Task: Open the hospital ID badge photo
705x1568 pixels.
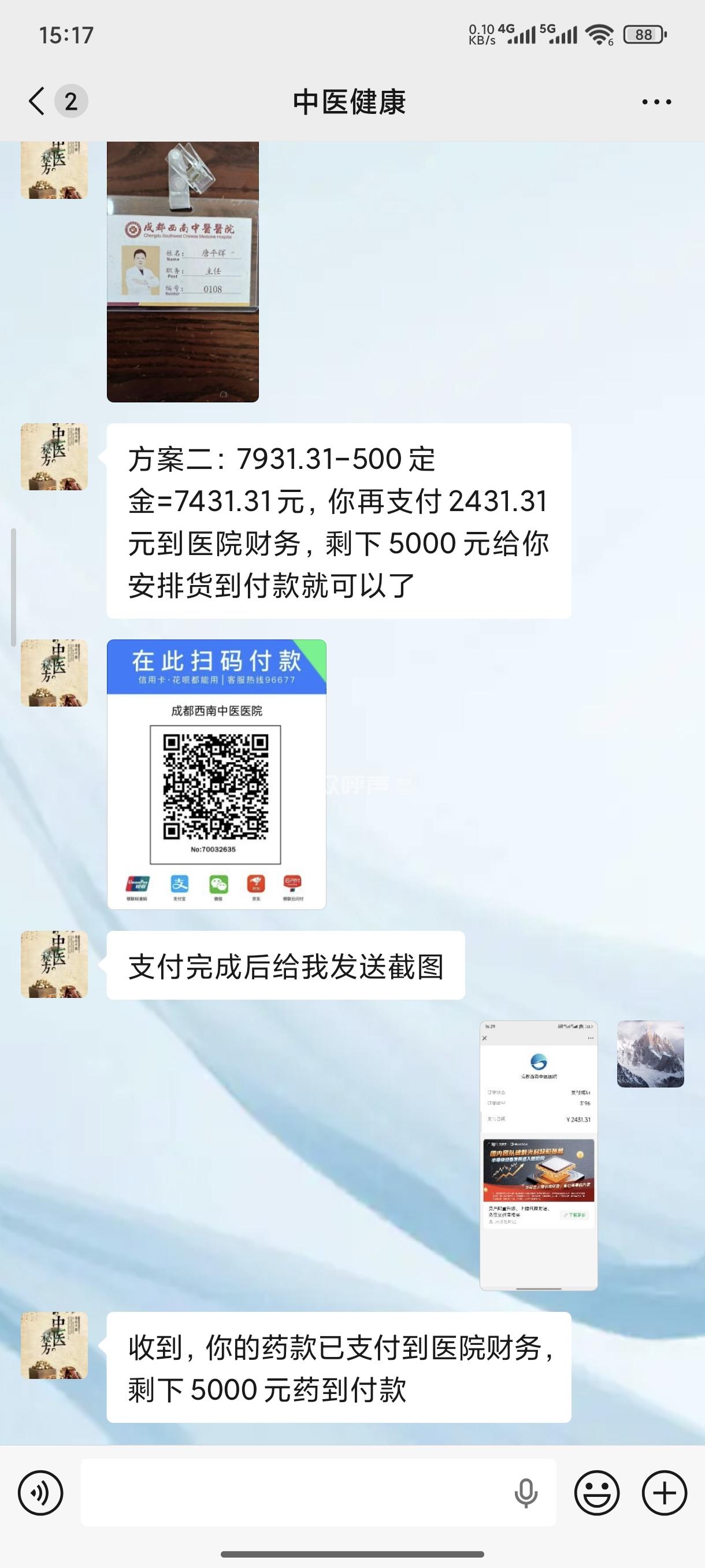Action: tap(183, 271)
